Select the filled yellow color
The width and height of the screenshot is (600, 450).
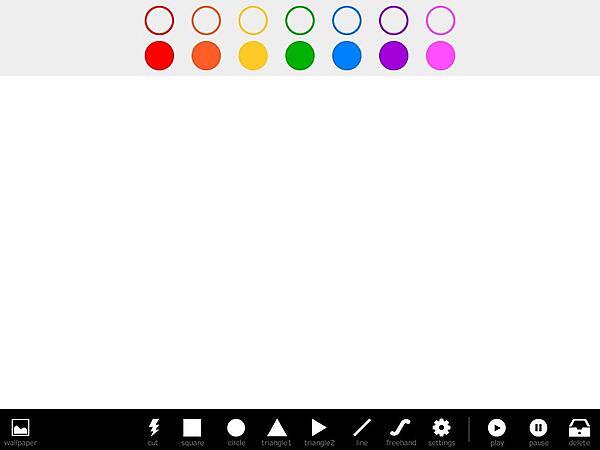[253, 56]
